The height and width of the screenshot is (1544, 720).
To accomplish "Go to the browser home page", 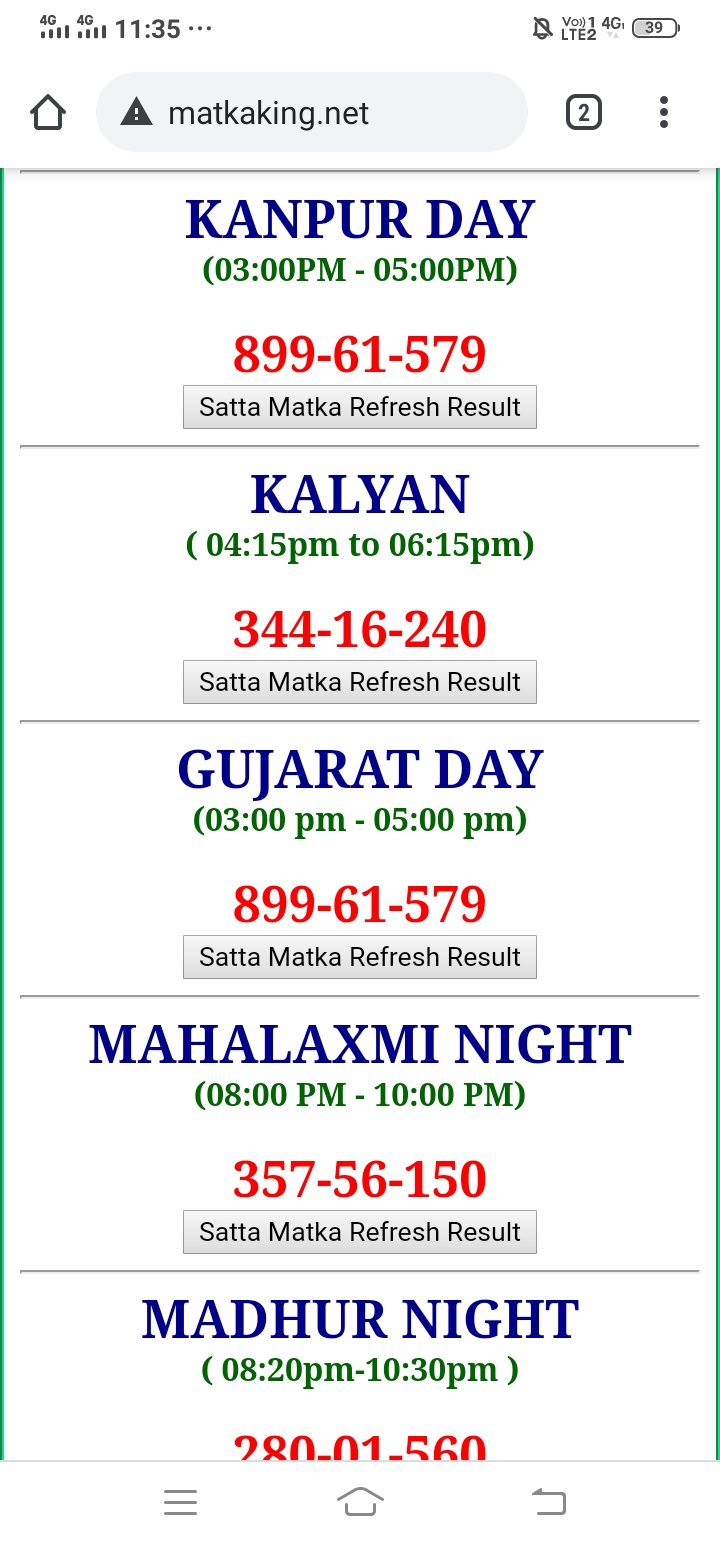I will tap(48, 113).
